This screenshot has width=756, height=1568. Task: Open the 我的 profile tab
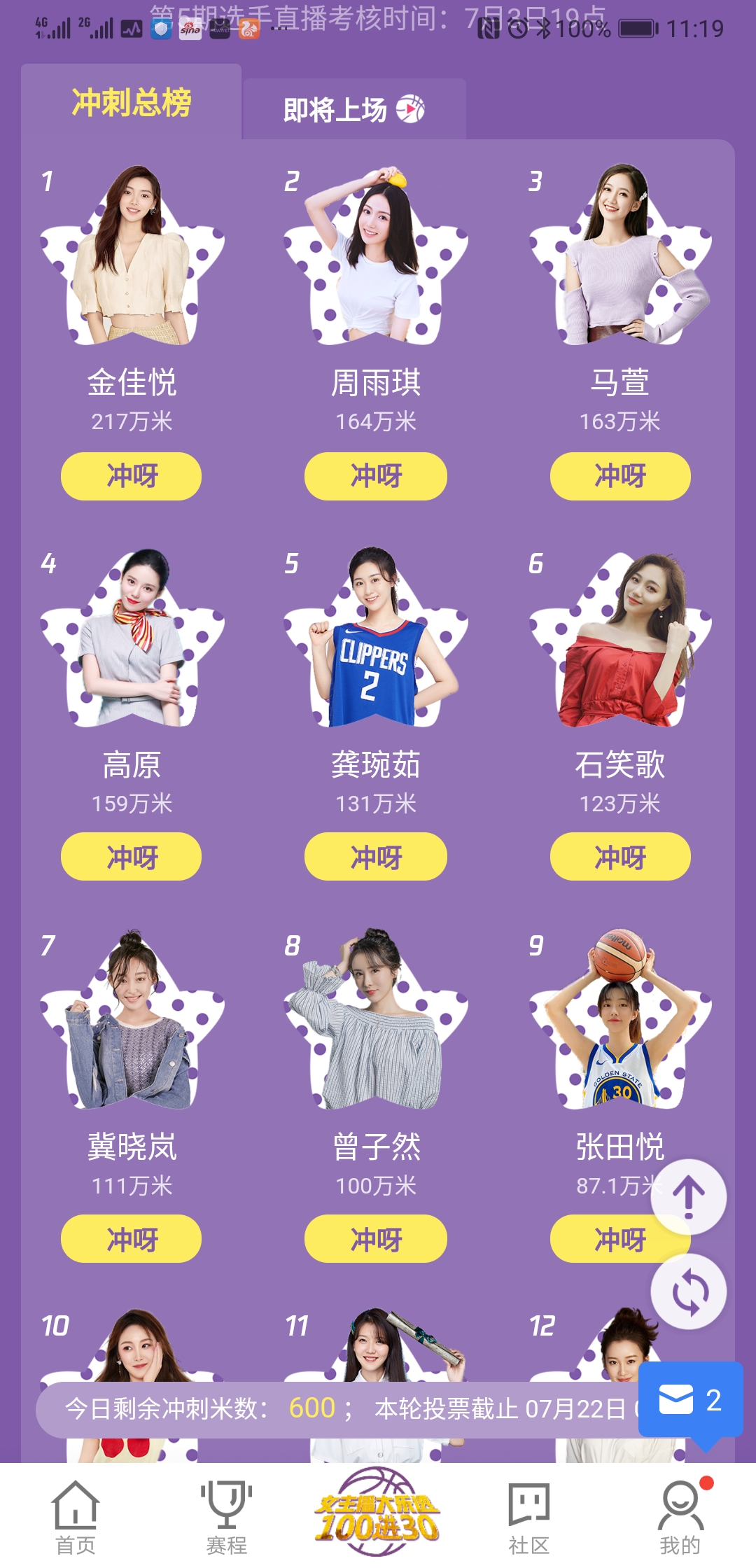pyautogui.click(x=680, y=1515)
